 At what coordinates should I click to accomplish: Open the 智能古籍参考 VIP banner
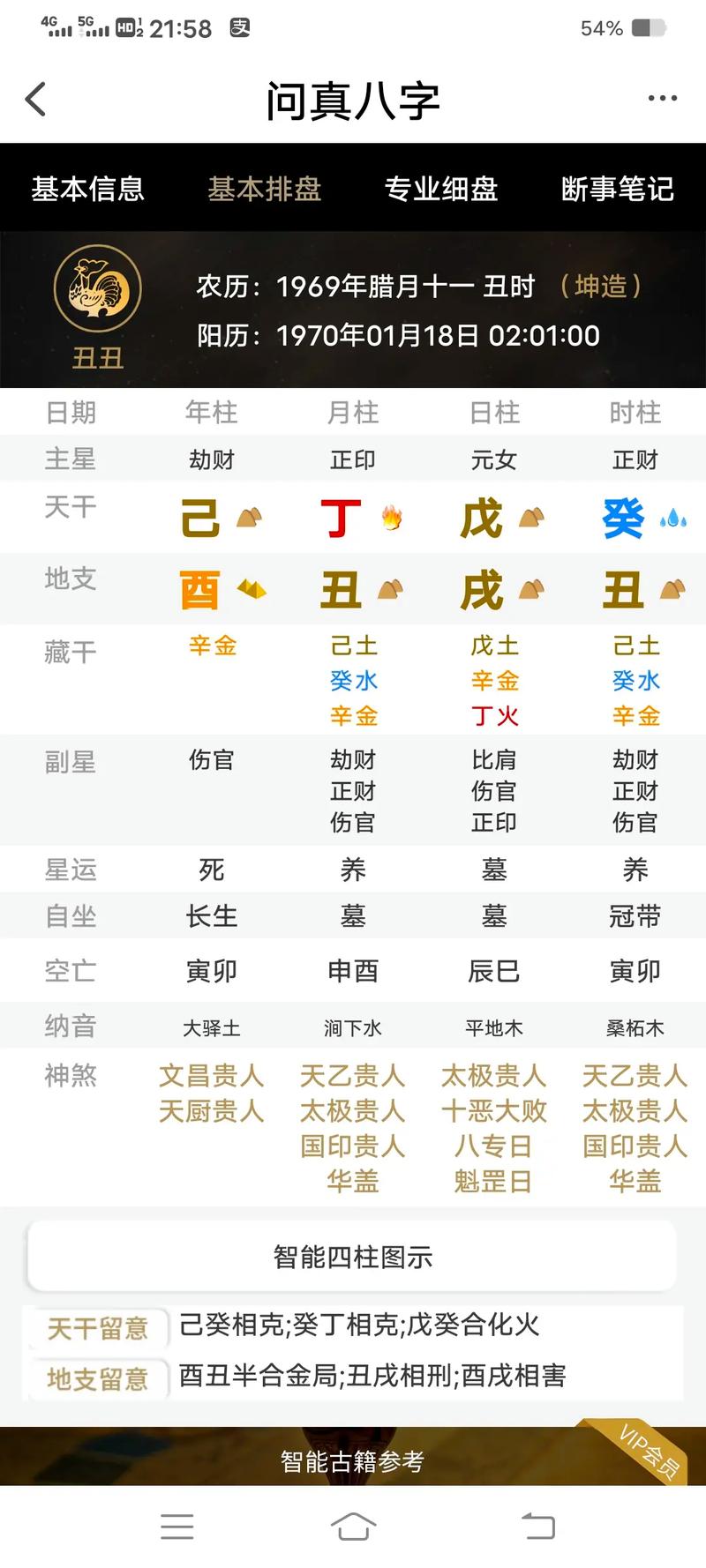(353, 1461)
